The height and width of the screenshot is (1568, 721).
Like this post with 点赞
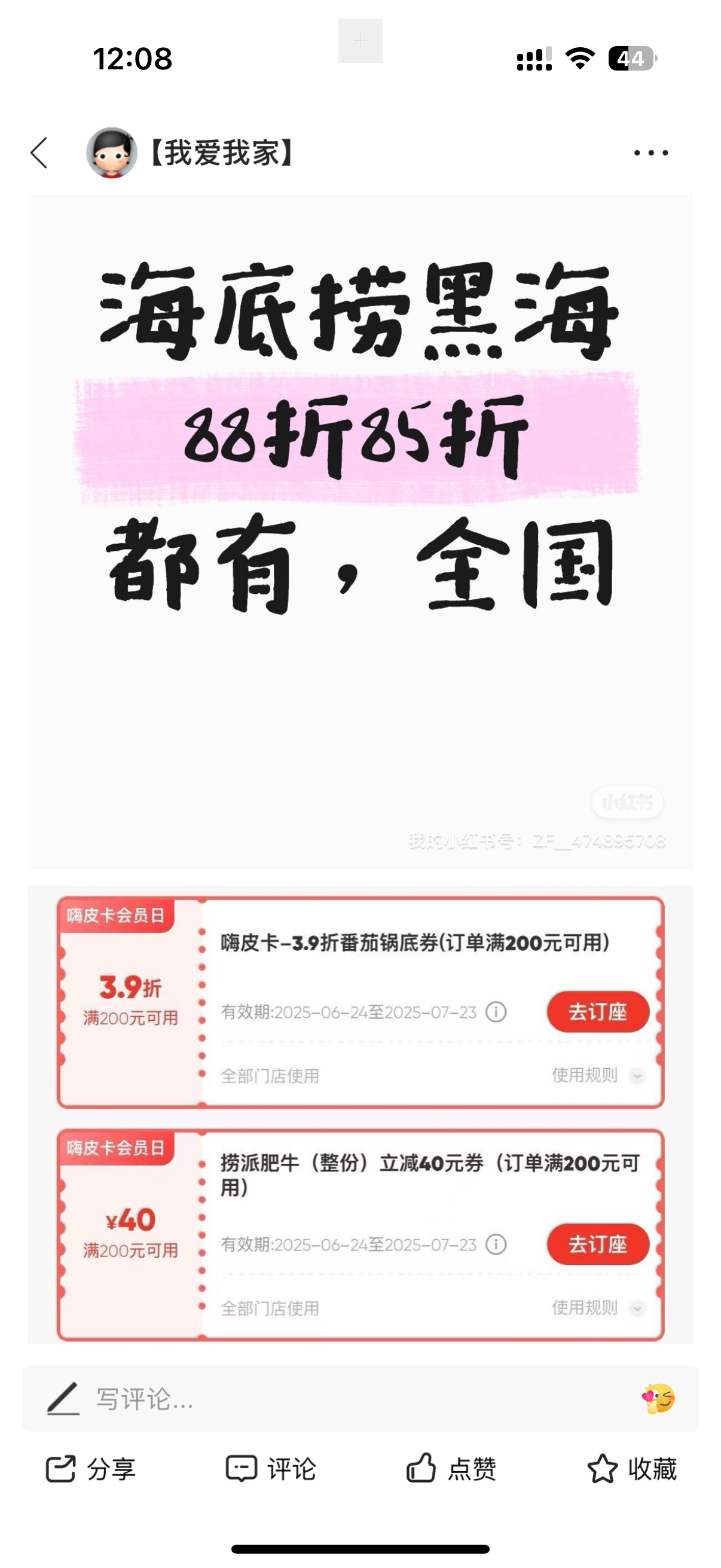point(451,1469)
